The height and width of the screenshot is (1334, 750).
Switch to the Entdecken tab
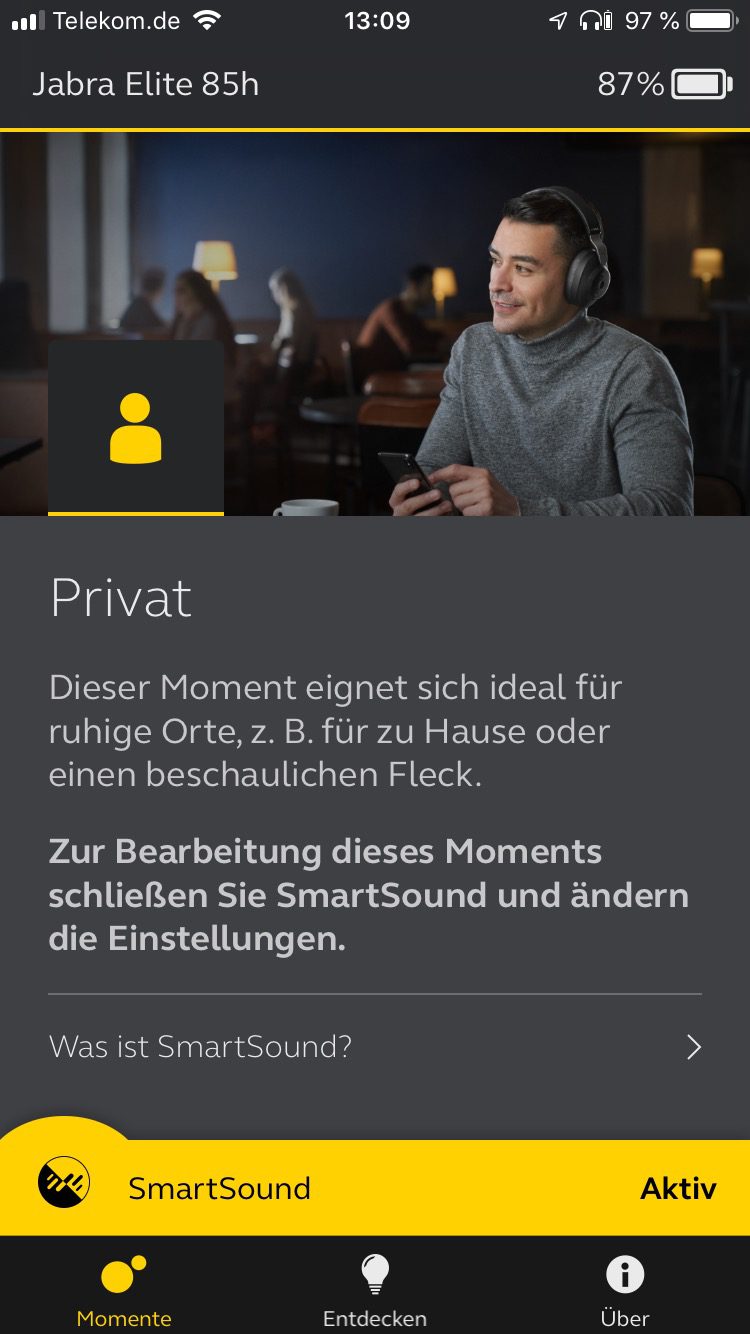point(375,1290)
